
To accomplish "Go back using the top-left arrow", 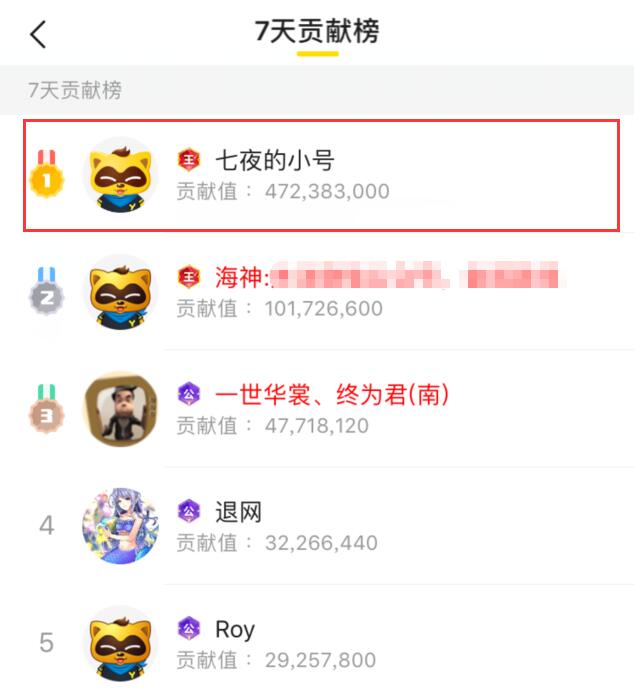I will (x=38, y=35).
